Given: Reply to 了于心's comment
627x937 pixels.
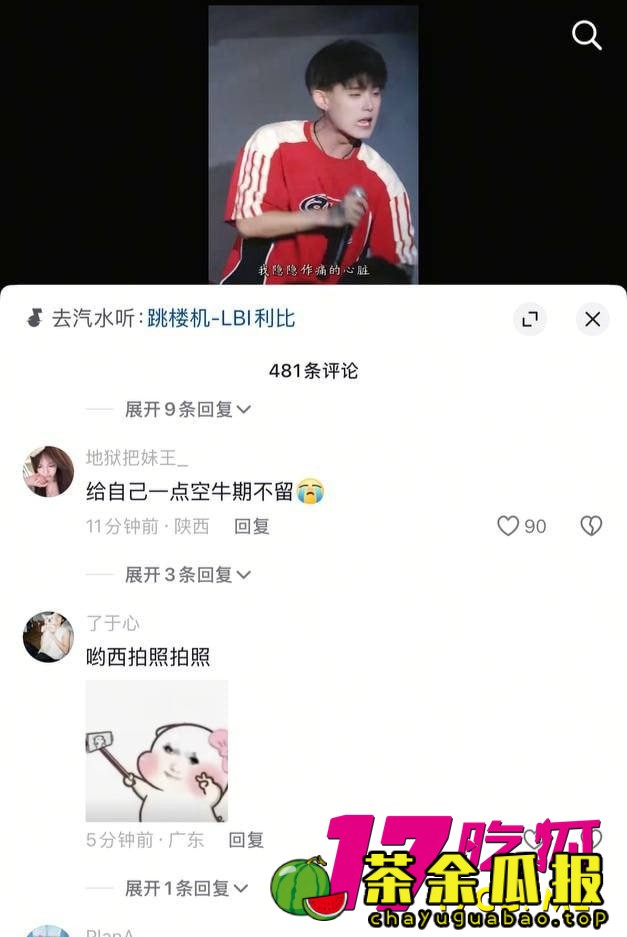Looking at the screenshot, I should click(x=246, y=840).
